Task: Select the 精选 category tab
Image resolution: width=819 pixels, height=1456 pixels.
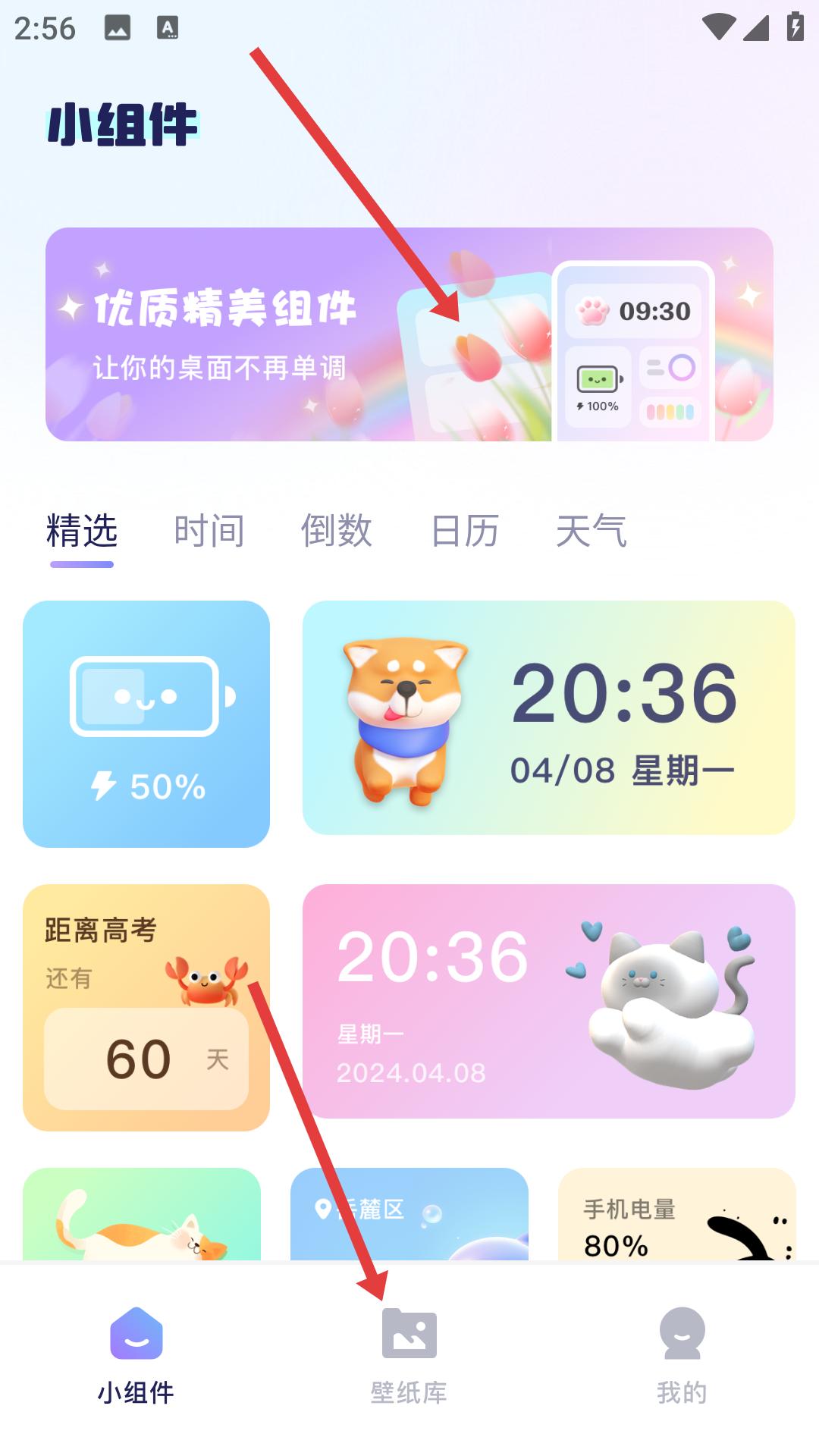Action: coord(82,531)
